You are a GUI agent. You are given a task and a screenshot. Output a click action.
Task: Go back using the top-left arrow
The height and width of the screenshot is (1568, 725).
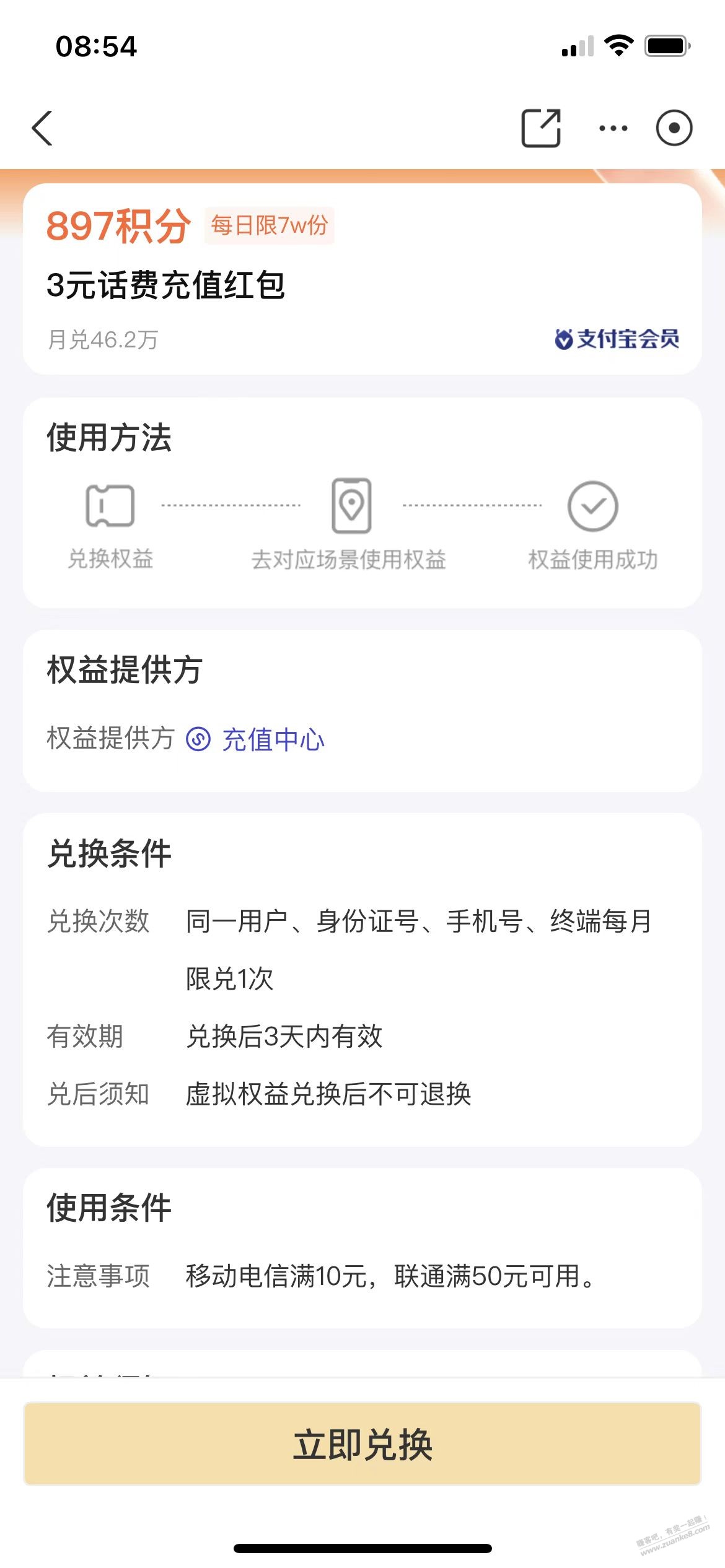42,128
